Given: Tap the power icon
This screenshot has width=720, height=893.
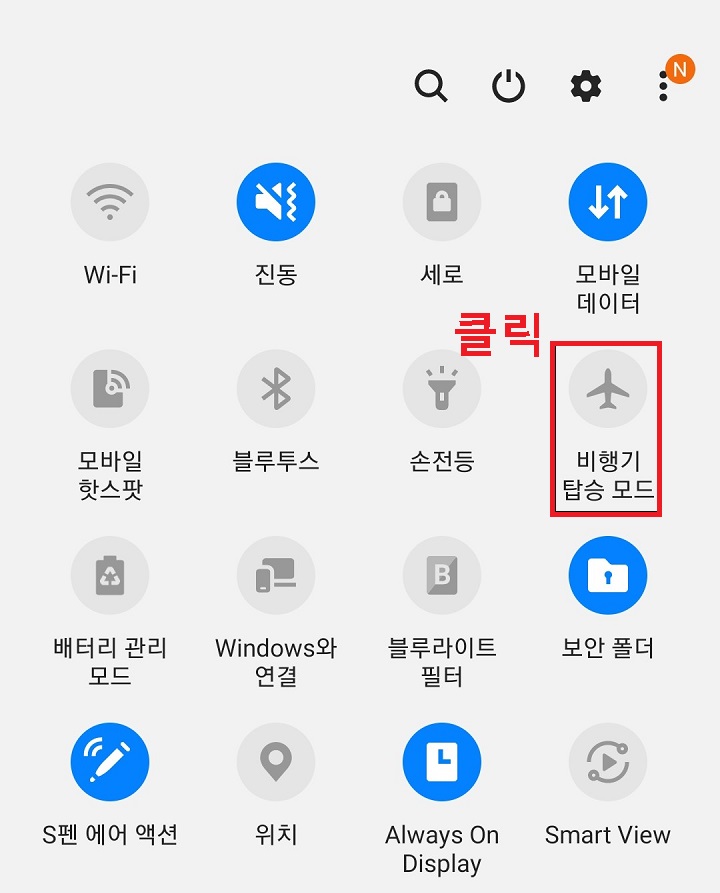Looking at the screenshot, I should point(508,86).
